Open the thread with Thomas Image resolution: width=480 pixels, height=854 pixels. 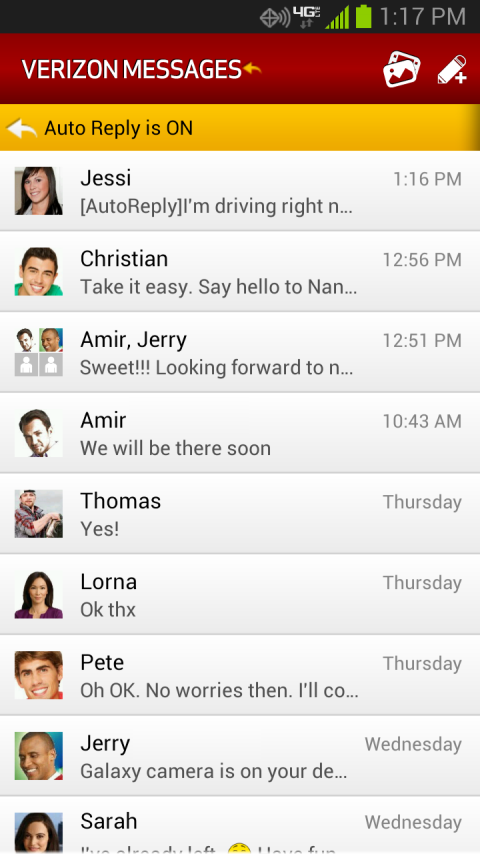pyautogui.click(x=240, y=514)
